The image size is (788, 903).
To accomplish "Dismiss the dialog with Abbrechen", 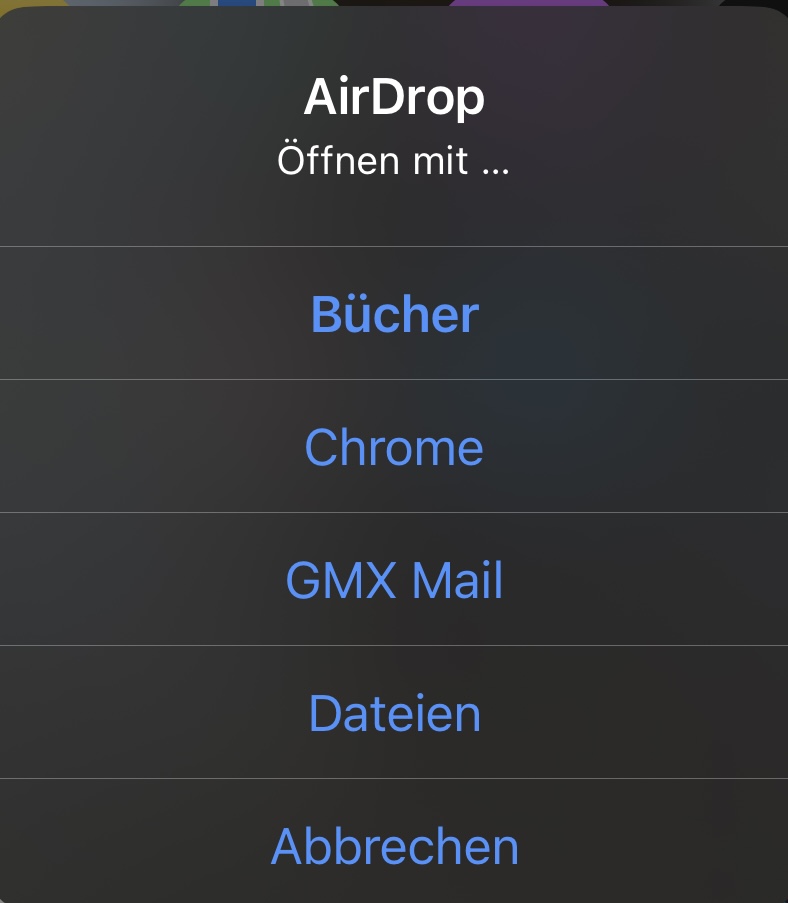I will click(394, 846).
